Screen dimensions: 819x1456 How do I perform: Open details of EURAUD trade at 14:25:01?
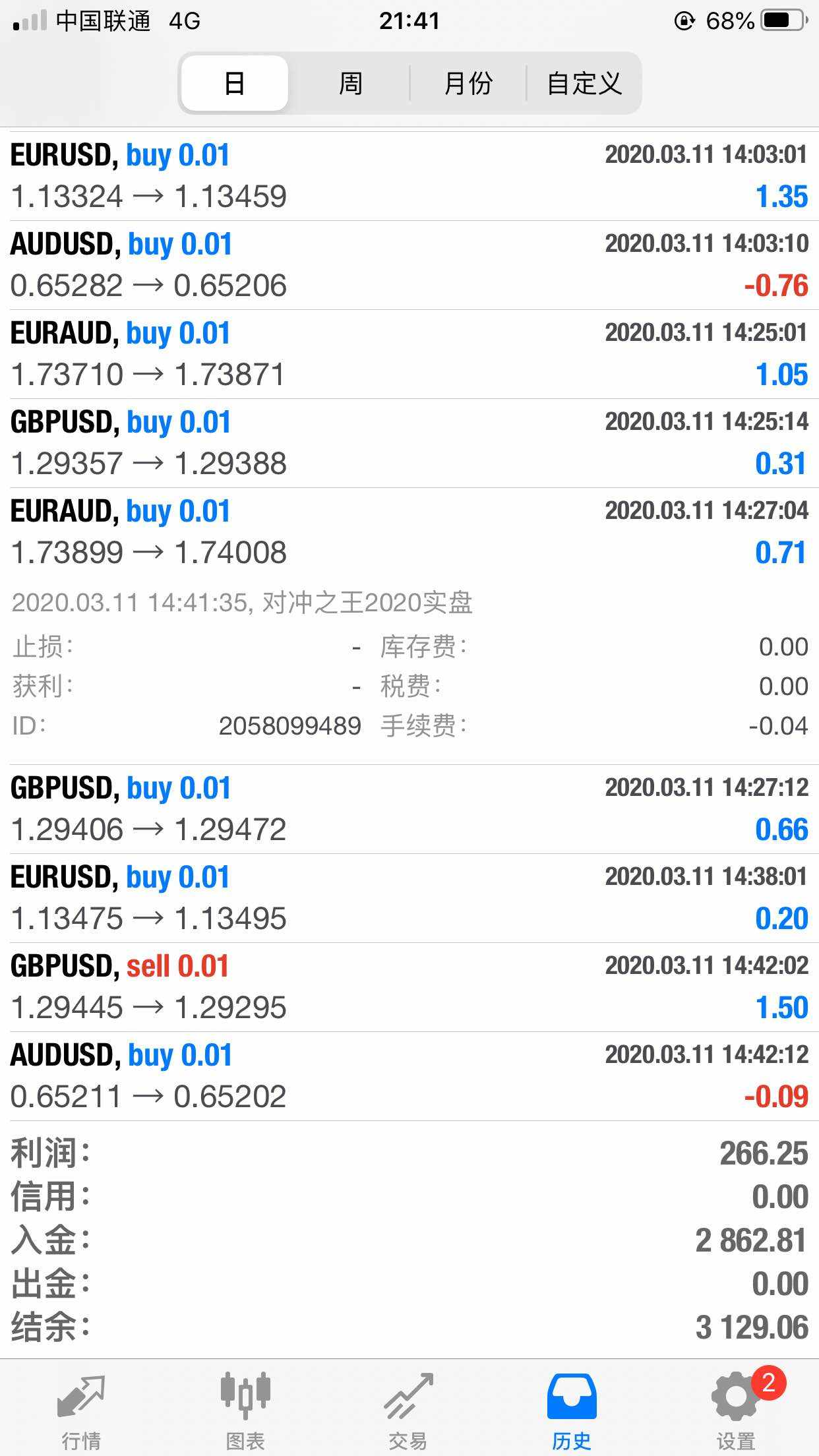[x=409, y=354]
